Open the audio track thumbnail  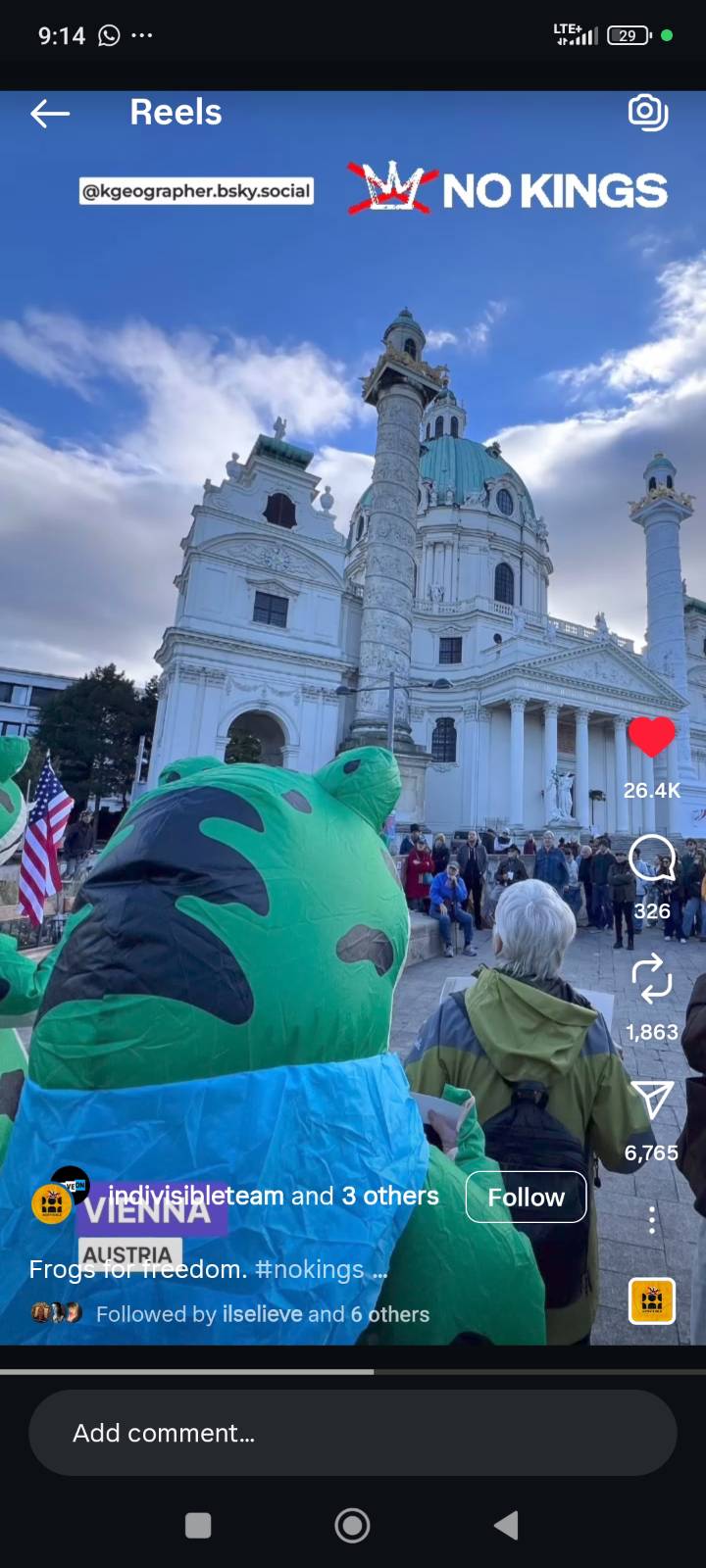click(652, 1301)
